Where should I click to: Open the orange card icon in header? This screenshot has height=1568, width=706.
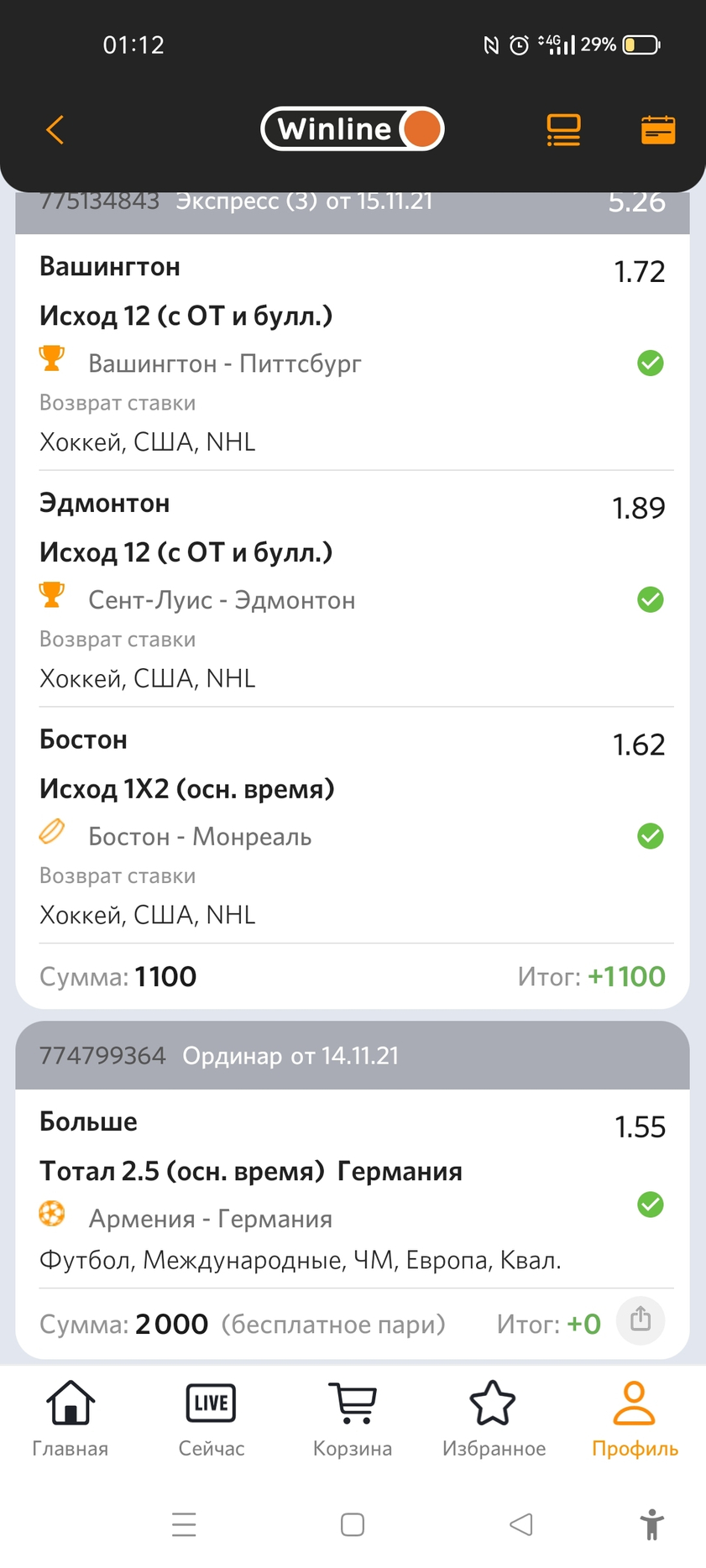coord(658,130)
